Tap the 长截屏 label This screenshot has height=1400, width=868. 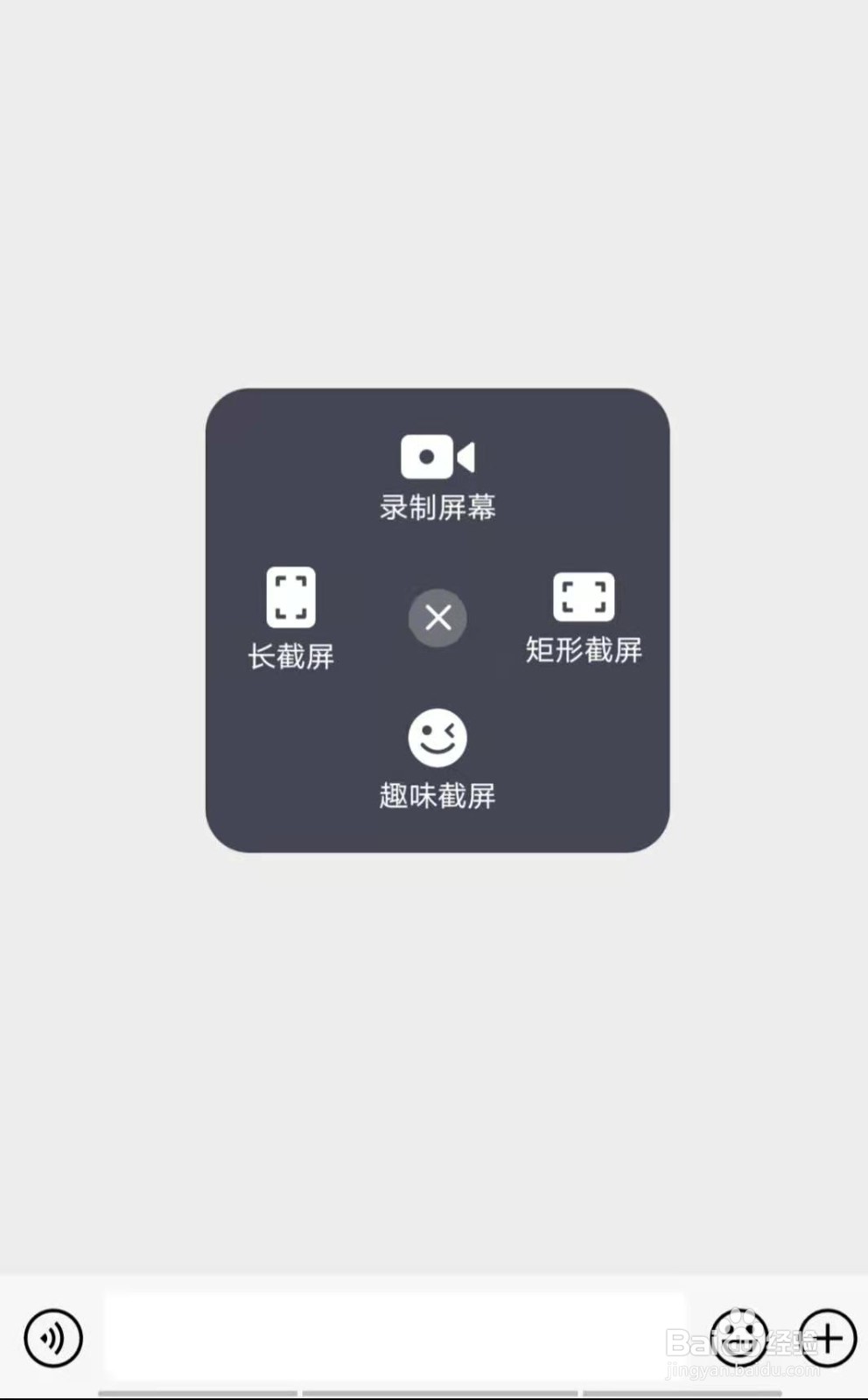(x=290, y=654)
